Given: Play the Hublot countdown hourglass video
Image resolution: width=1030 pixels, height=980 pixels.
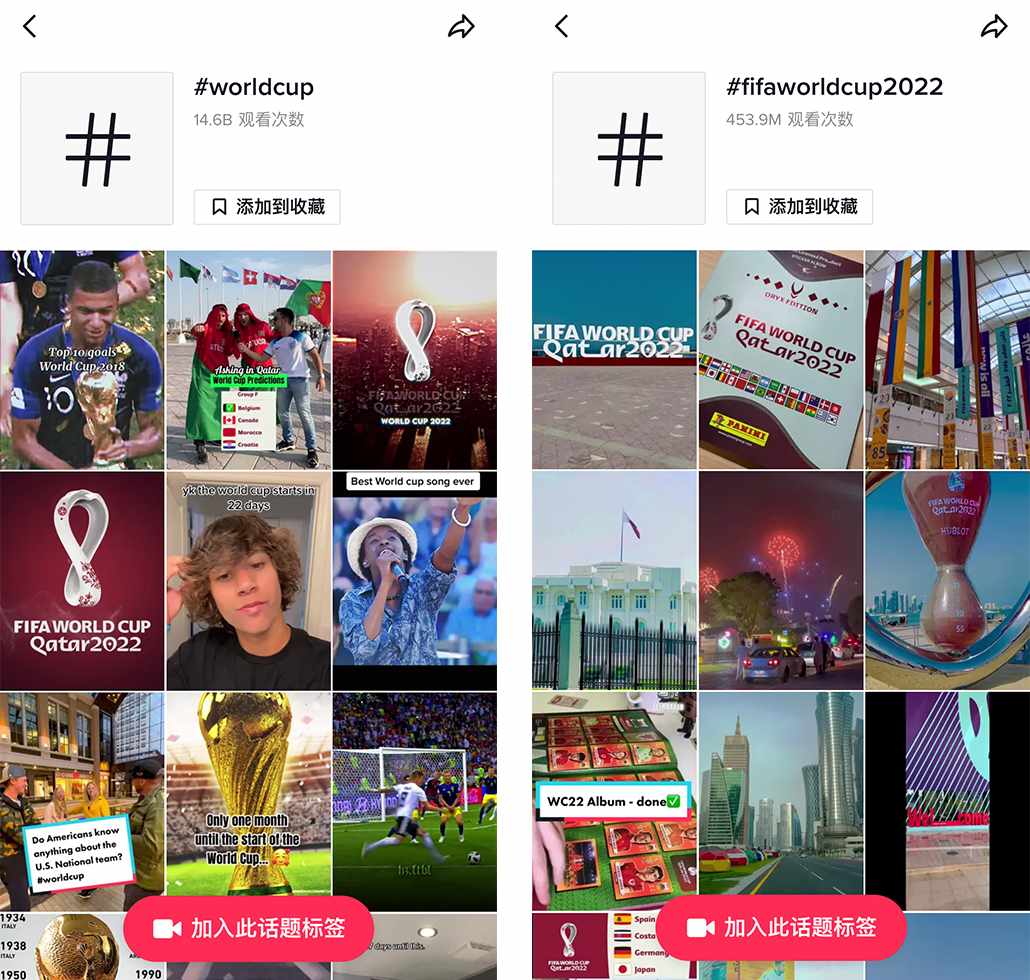Looking at the screenshot, I should pos(946,580).
